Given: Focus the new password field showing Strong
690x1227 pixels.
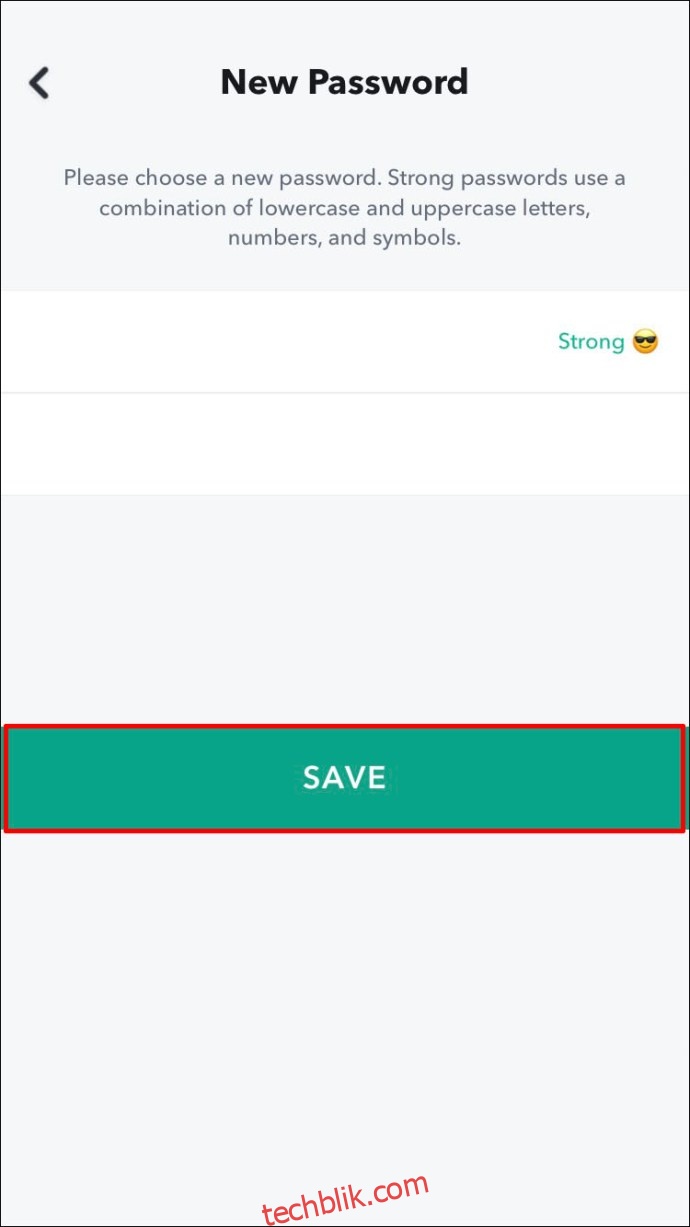Looking at the screenshot, I should pos(345,342).
